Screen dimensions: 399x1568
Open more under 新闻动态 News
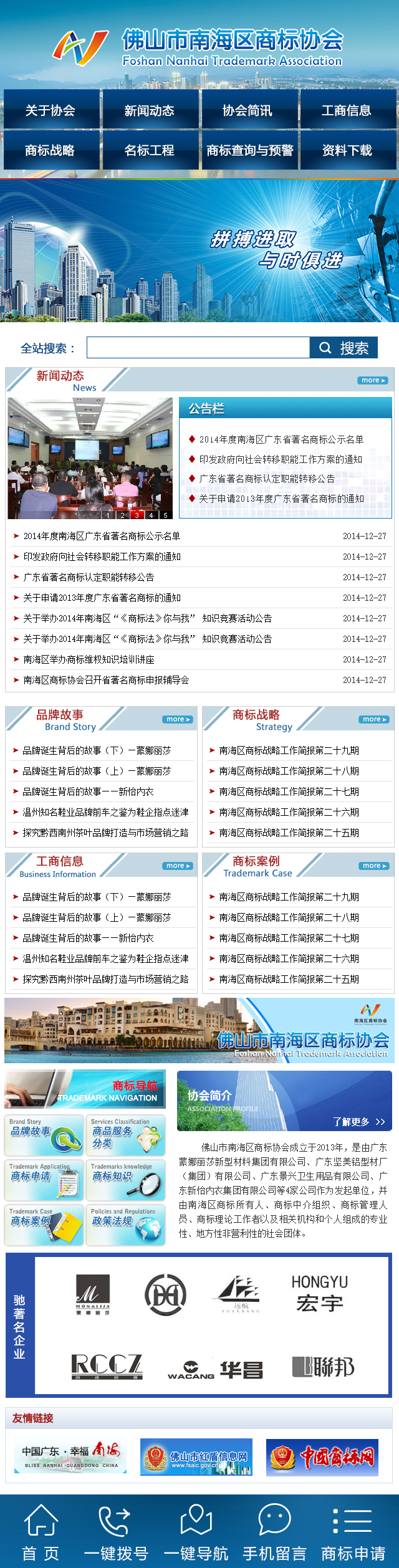tap(372, 380)
